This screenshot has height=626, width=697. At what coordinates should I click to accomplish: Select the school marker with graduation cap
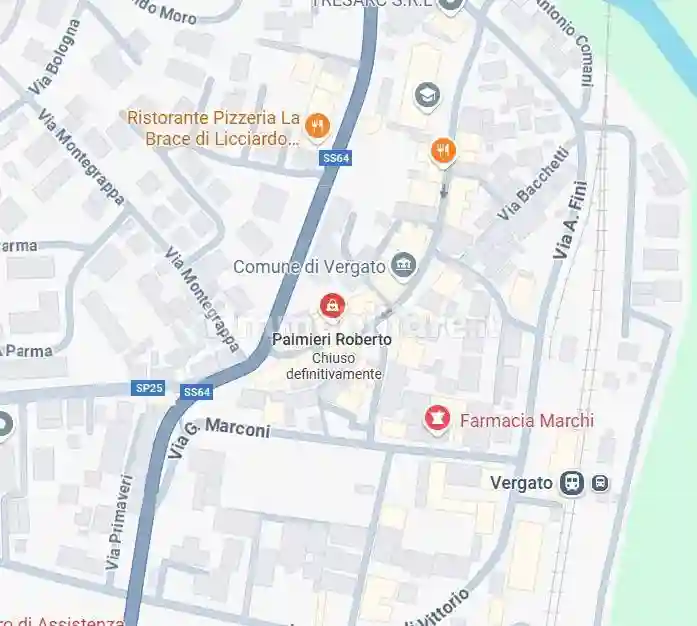coord(427,96)
